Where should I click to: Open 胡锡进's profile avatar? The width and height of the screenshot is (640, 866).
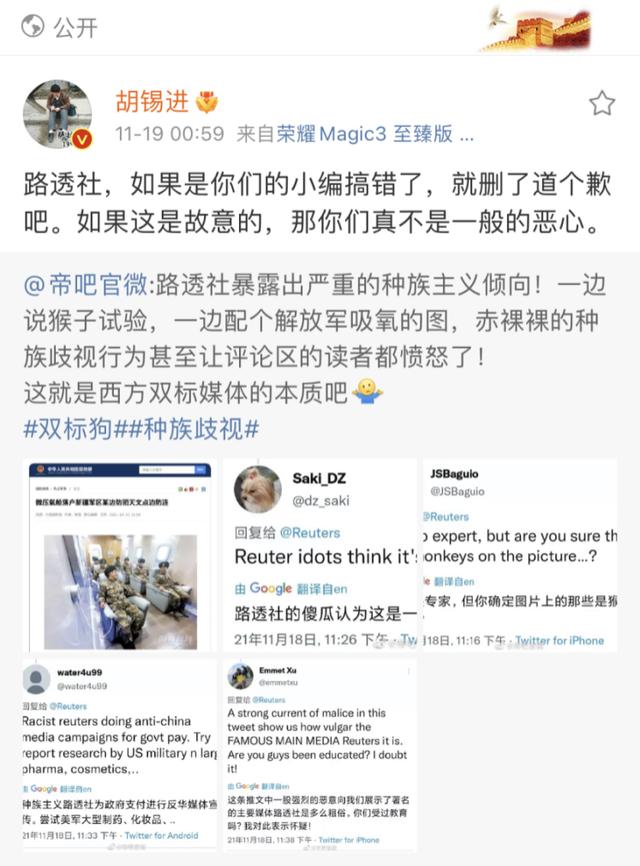pyautogui.click(x=56, y=112)
